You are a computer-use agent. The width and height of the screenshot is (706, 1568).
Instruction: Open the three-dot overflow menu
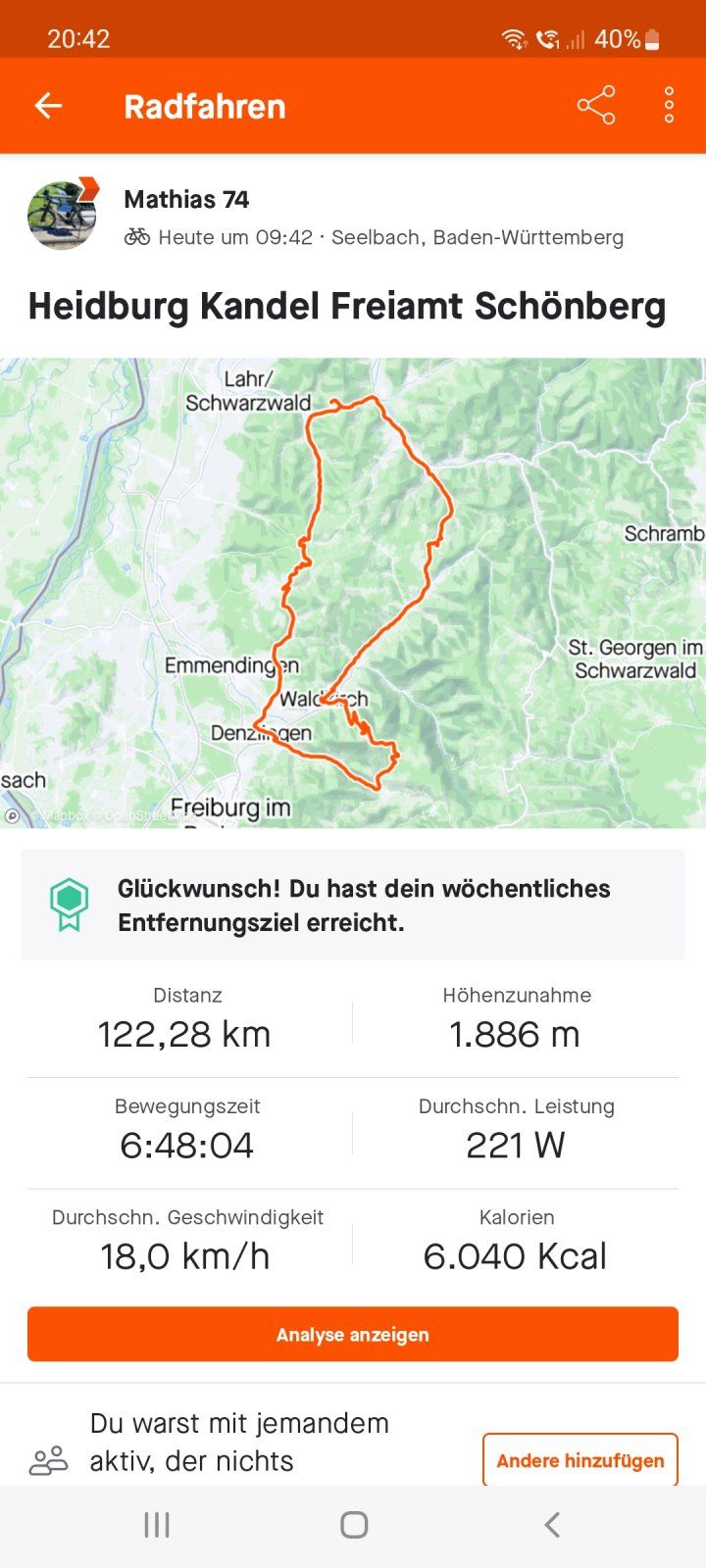pyautogui.click(x=669, y=106)
